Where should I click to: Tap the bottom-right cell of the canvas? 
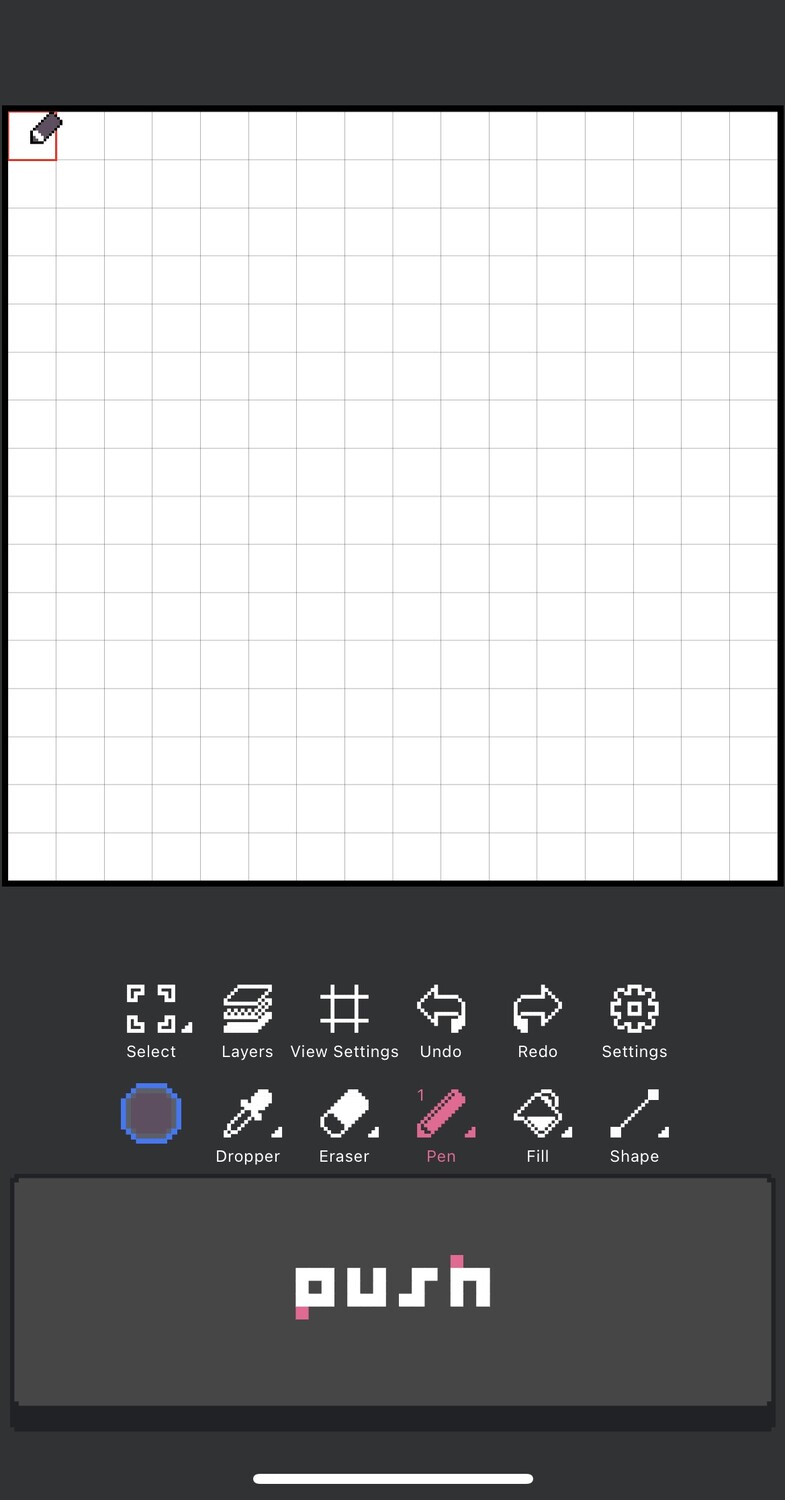[755, 855]
